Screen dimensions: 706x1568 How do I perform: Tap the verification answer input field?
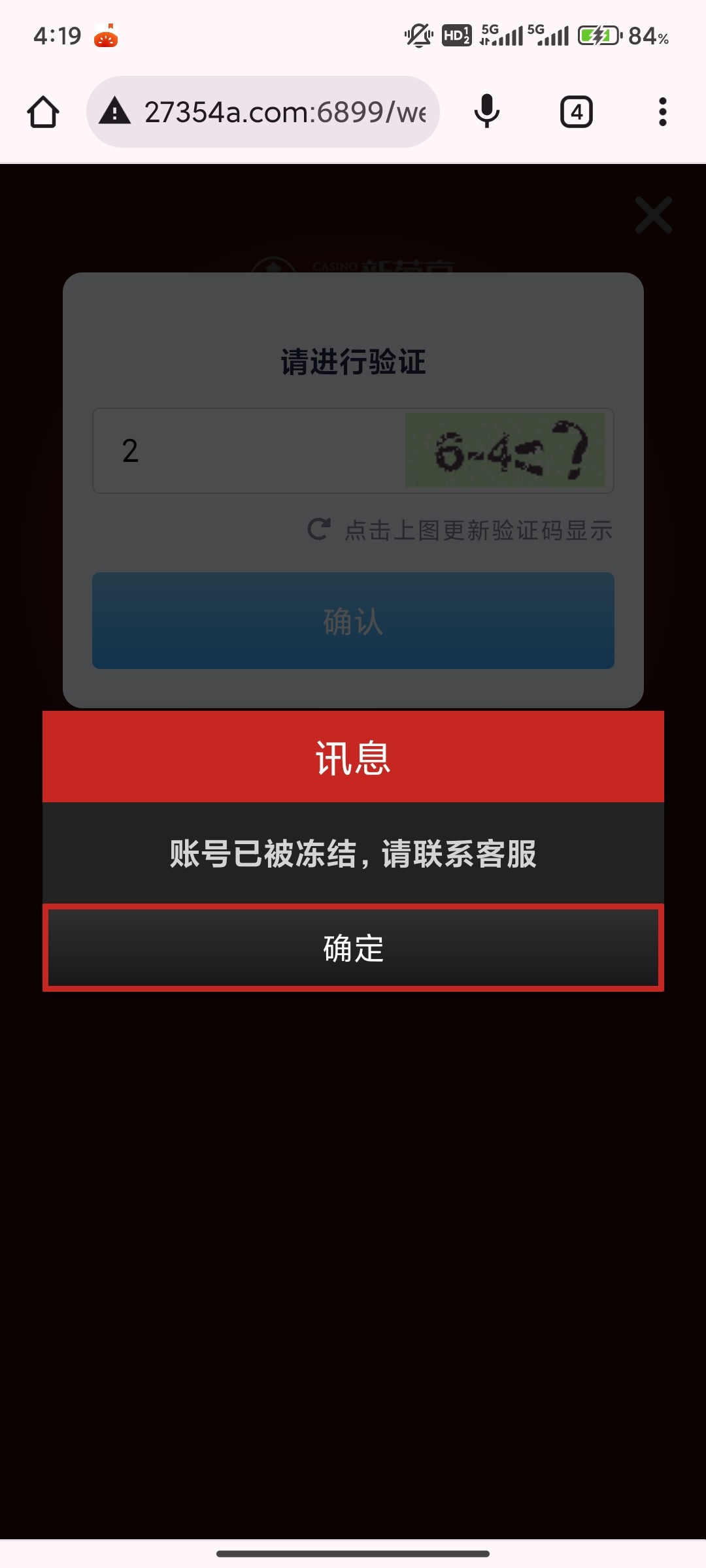pos(248,451)
